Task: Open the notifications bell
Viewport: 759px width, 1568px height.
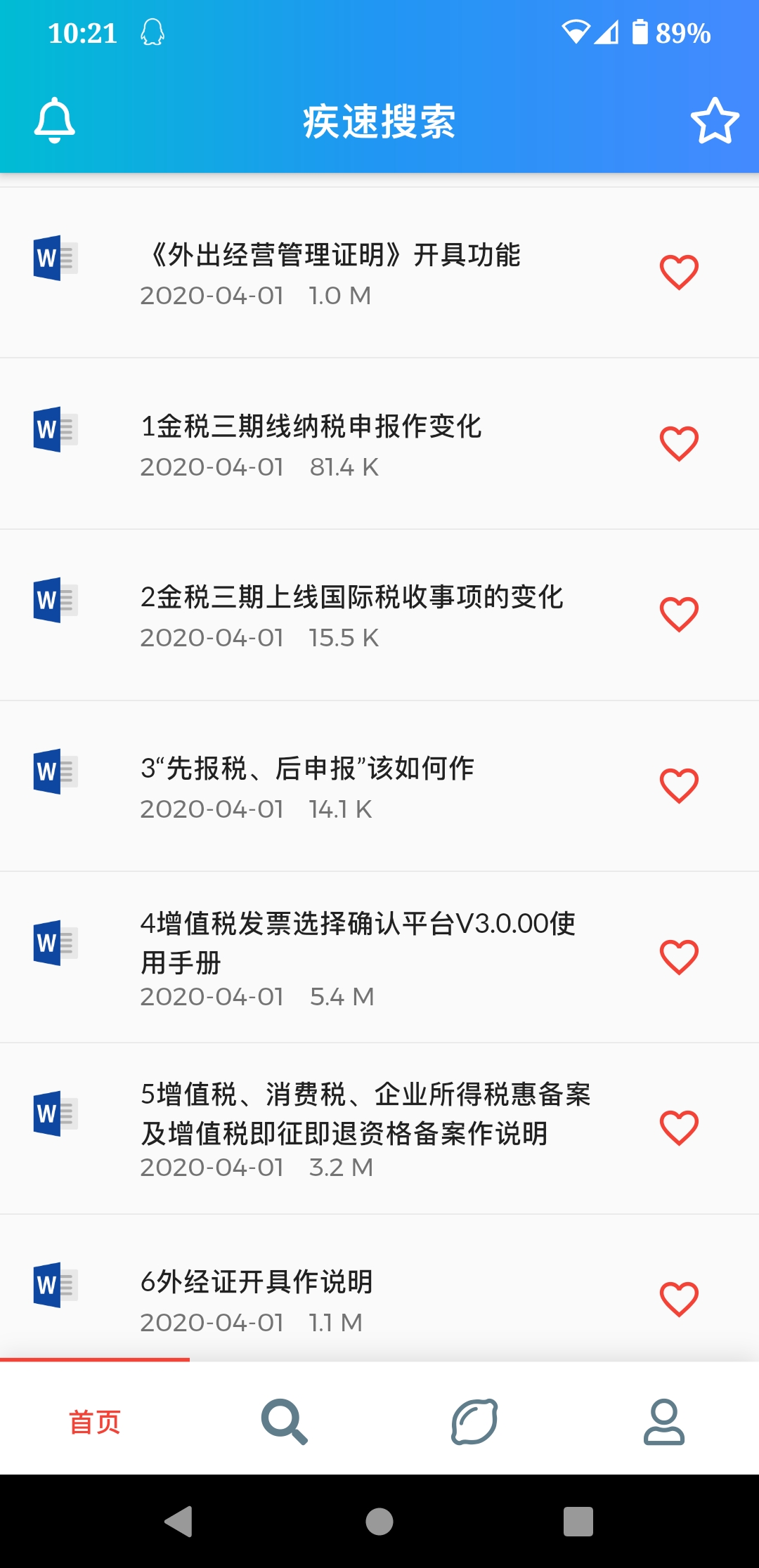Action: 55,121
